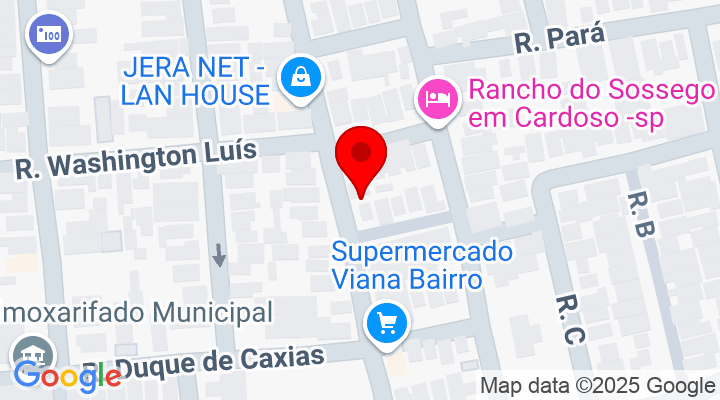The image size is (720, 400).
Task: Open the JERA NET - LAN HOUSE shopping marker
Action: 299,76
